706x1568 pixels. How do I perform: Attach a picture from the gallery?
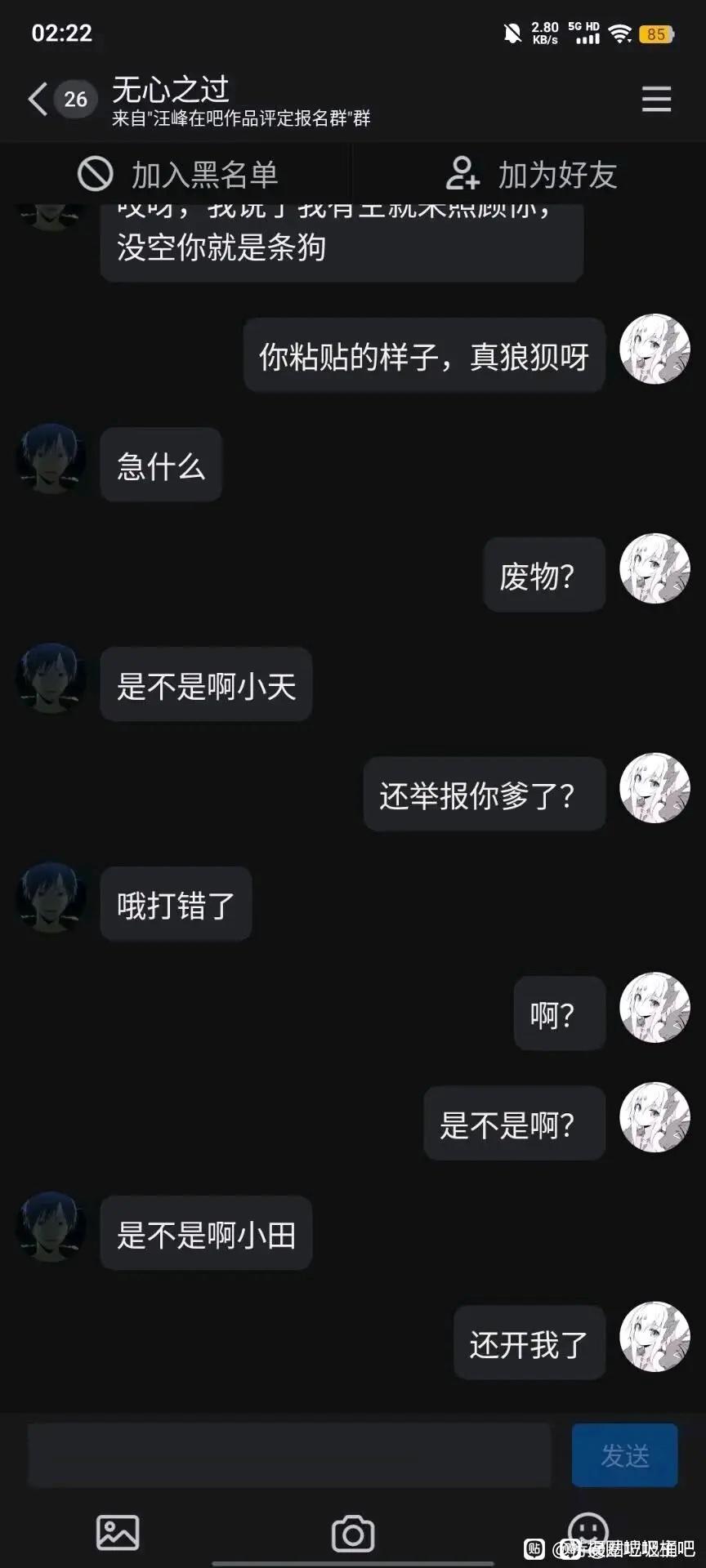coord(118,1532)
